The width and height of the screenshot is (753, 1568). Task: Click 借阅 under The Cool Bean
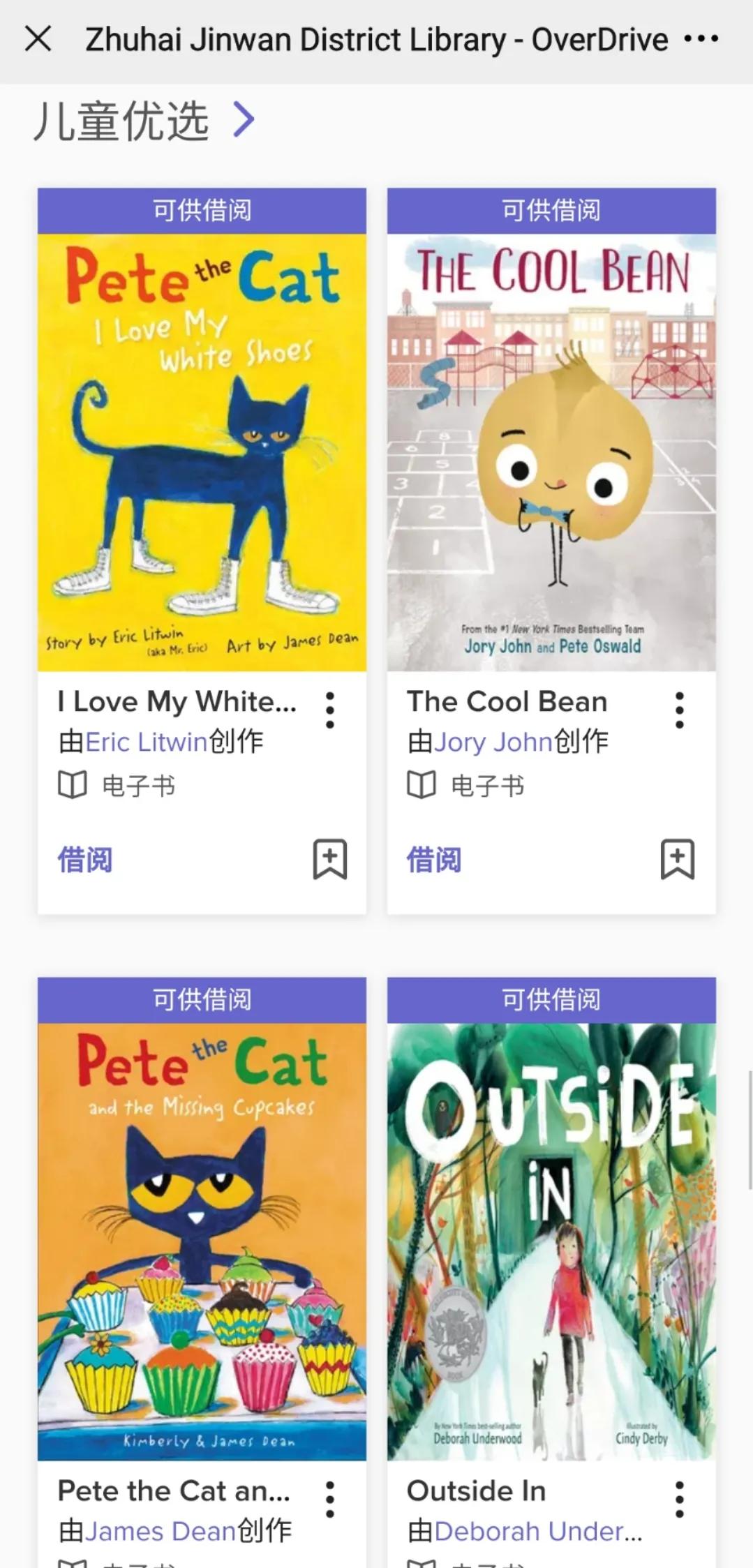(x=433, y=860)
